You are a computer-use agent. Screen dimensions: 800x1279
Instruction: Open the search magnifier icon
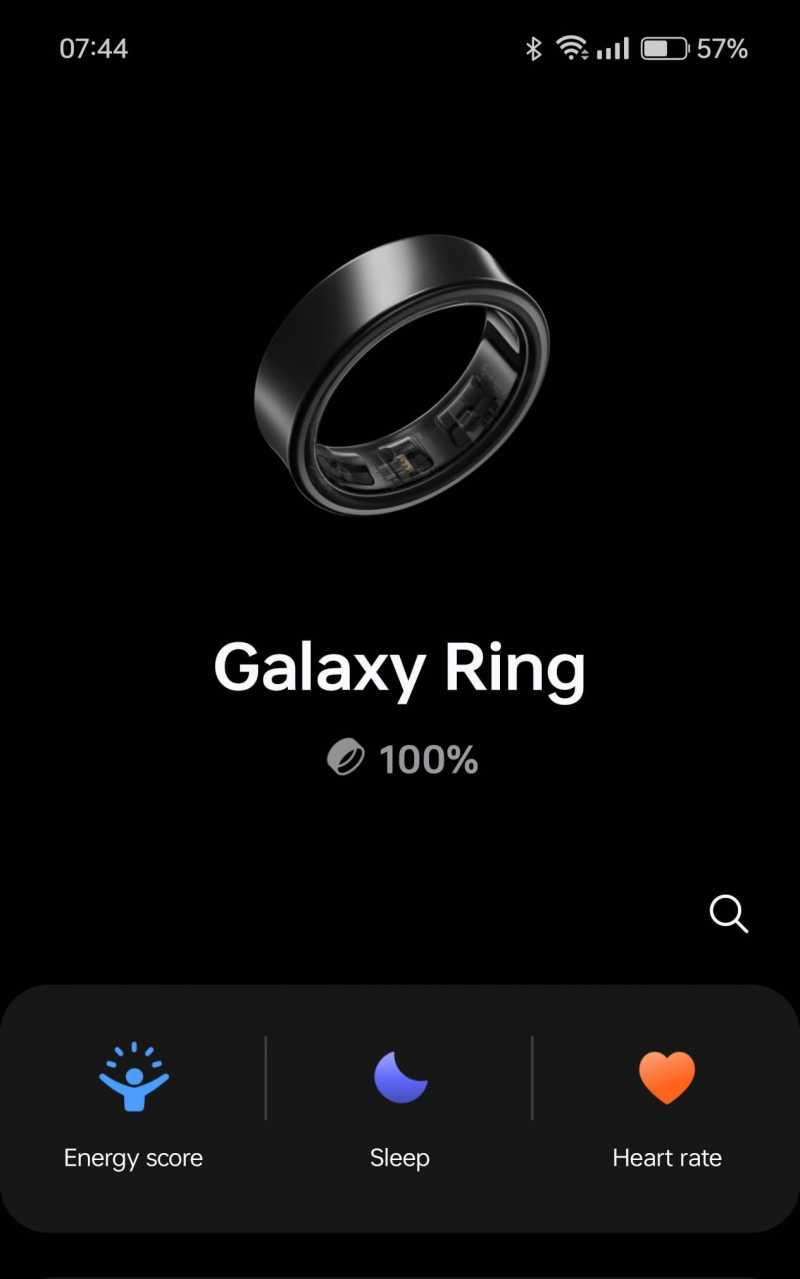pos(728,913)
